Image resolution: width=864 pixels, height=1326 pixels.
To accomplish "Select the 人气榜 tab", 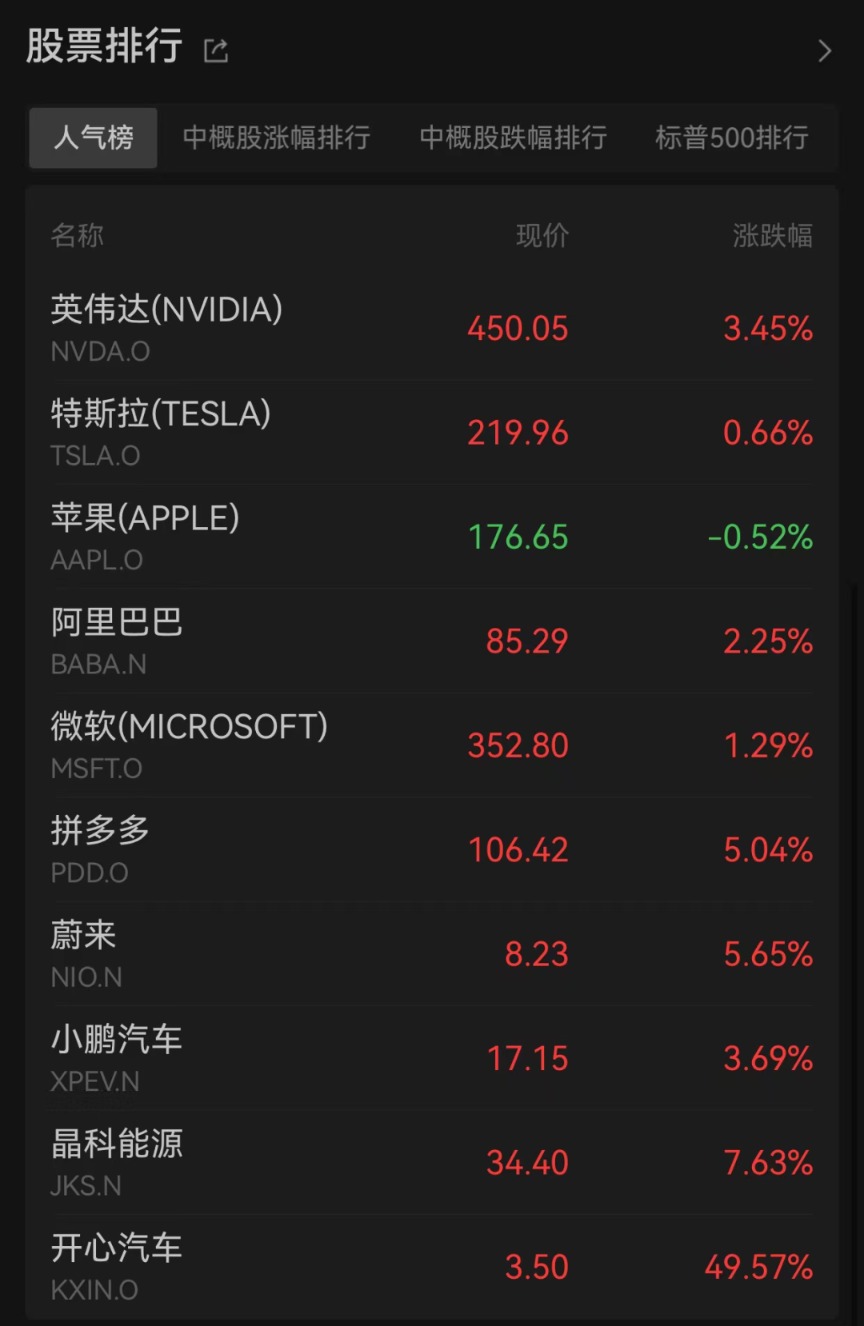I will click(x=93, y=137).
